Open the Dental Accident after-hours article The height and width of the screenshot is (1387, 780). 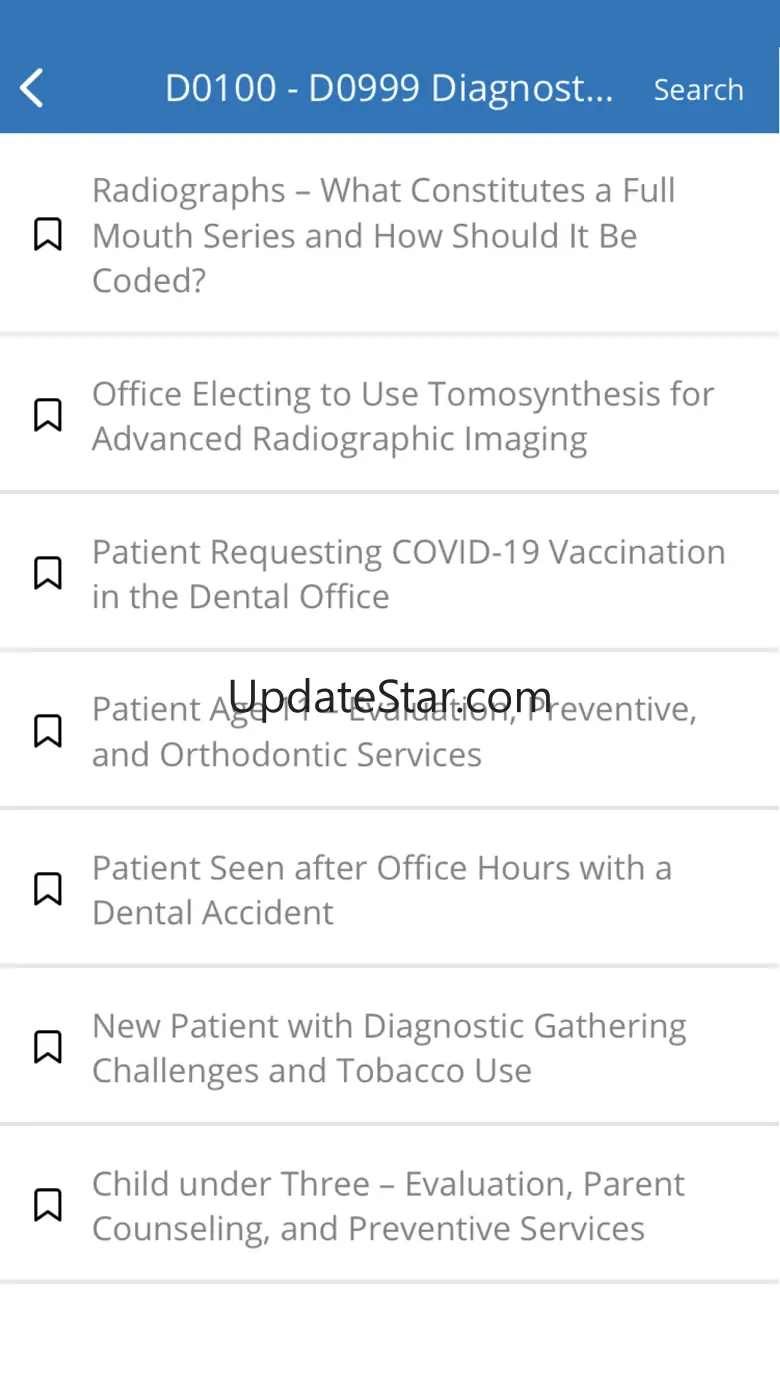coord(382,890)
